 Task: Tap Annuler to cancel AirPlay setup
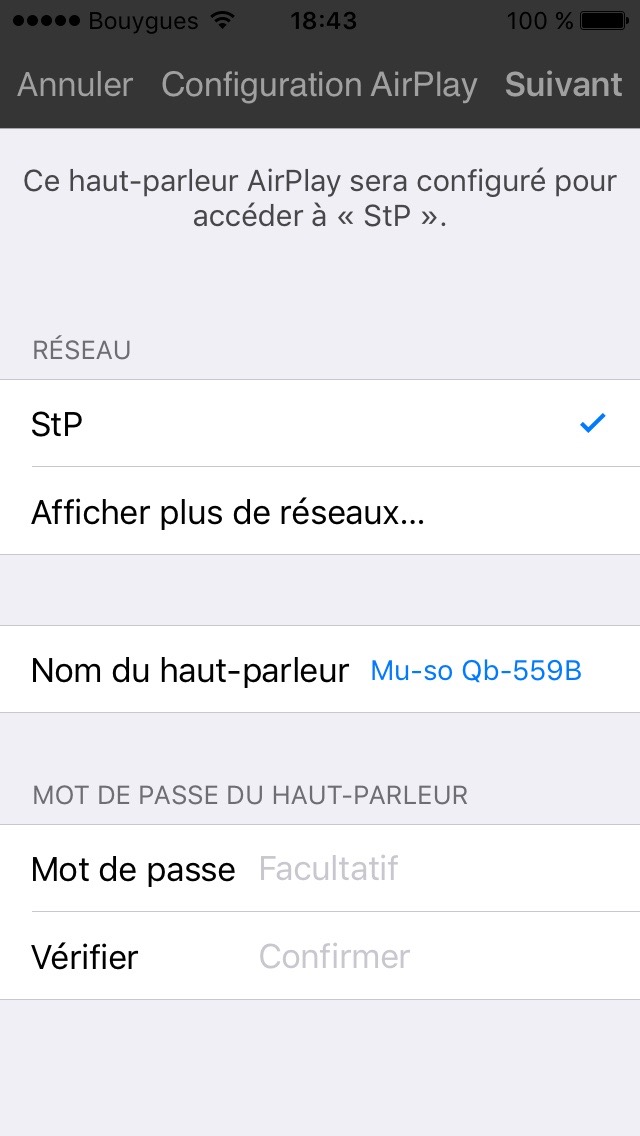[75, 85]
